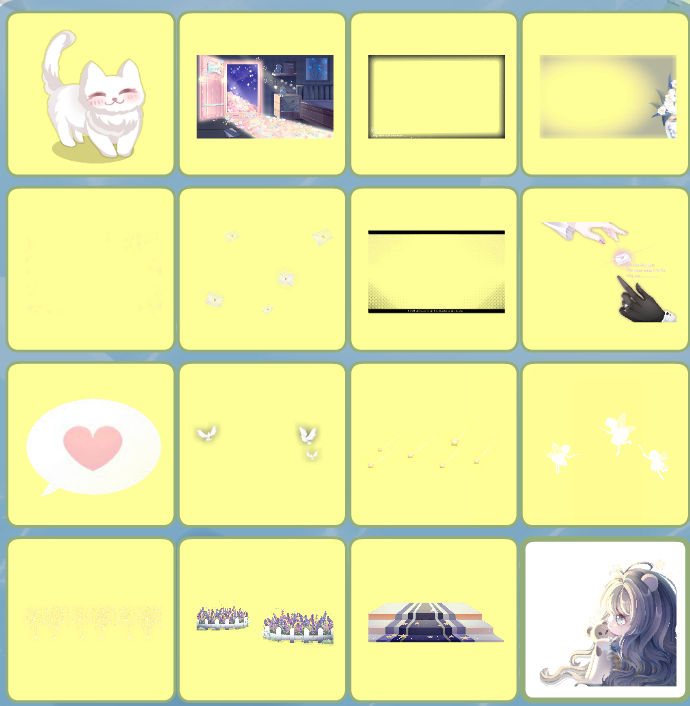Select the blurred dark vignette frame
Viewport: 690px width, 706px height.
pyautogui.click(x=434, y=94)
